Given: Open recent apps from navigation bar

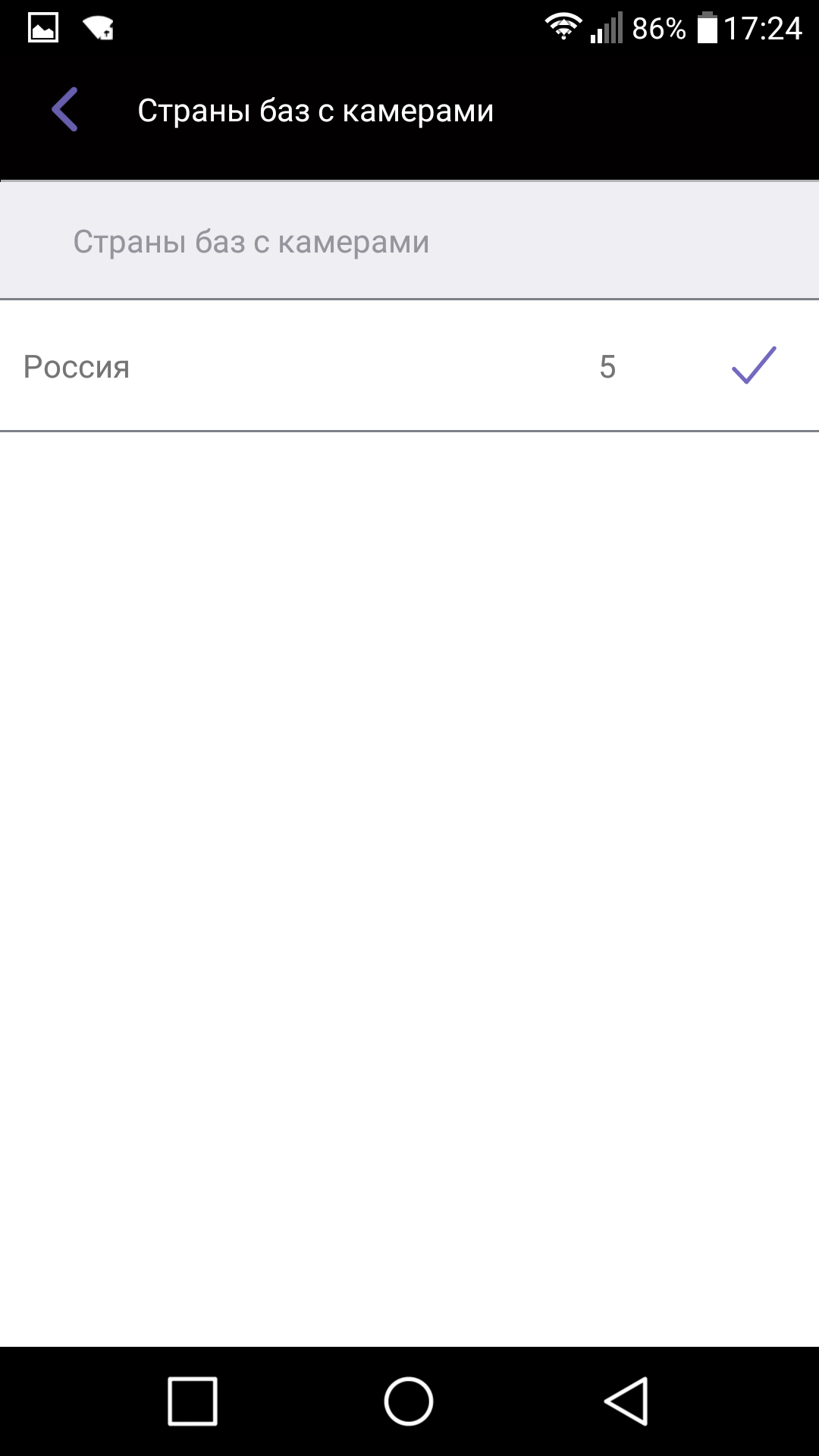Looking at the screenshot, I should click(193, 1401).
